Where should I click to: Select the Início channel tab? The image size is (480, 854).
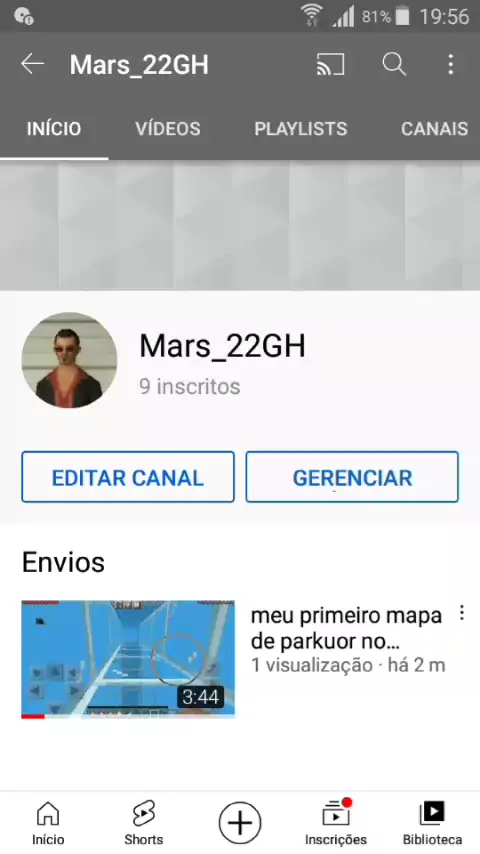pos(54,129)
